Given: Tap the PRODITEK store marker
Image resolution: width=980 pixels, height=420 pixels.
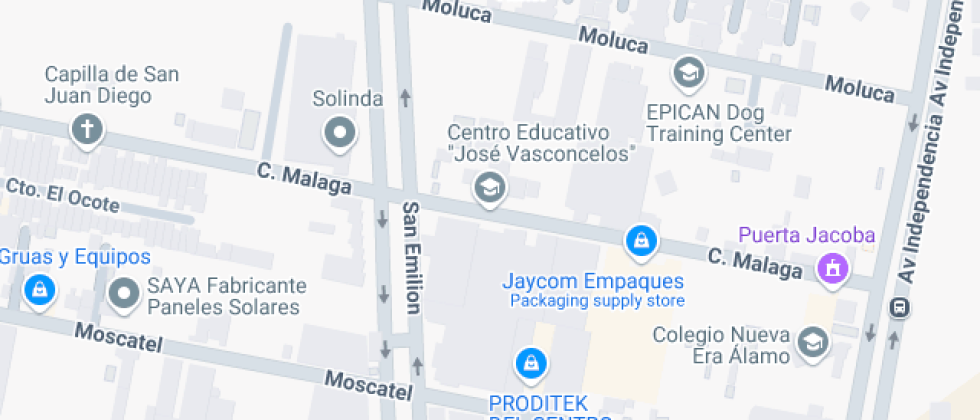Looking at the screenshot, I should coord(529,362).
